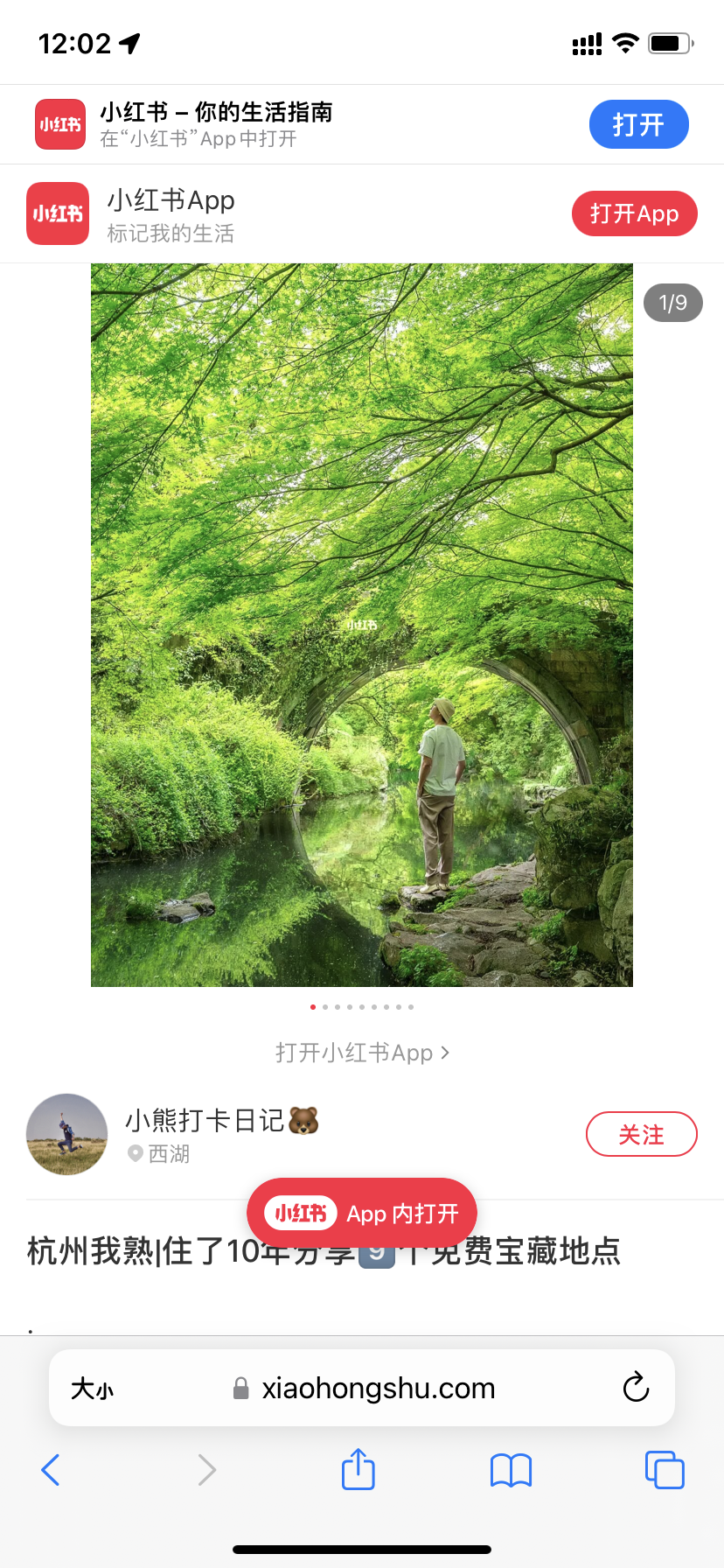Expand the post via 打开小红书App chevron link
Image resolution: width=724 pixels, height=1568 pixels.
point(361,1053)
